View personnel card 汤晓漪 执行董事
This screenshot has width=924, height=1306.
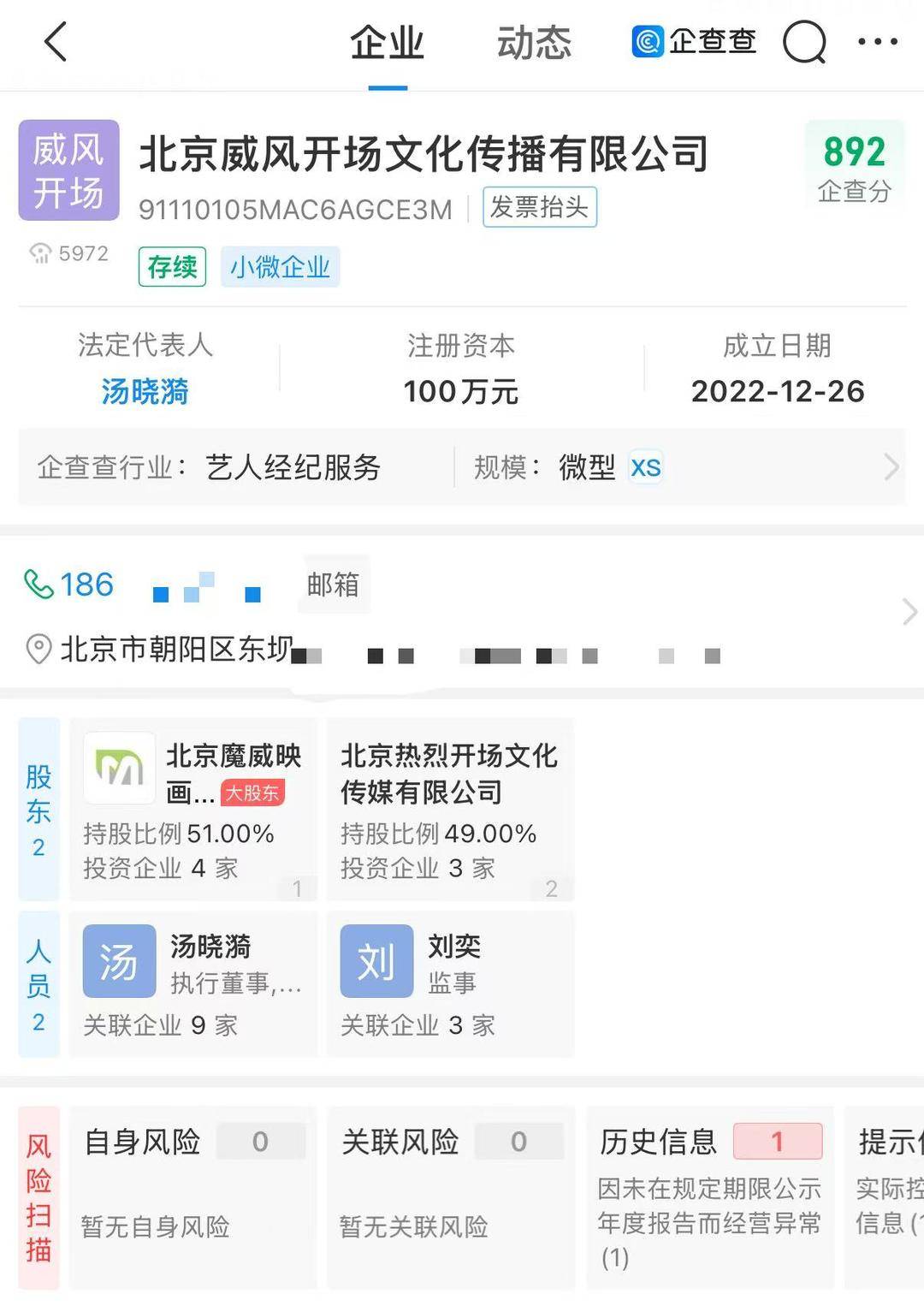click(192, 982)
